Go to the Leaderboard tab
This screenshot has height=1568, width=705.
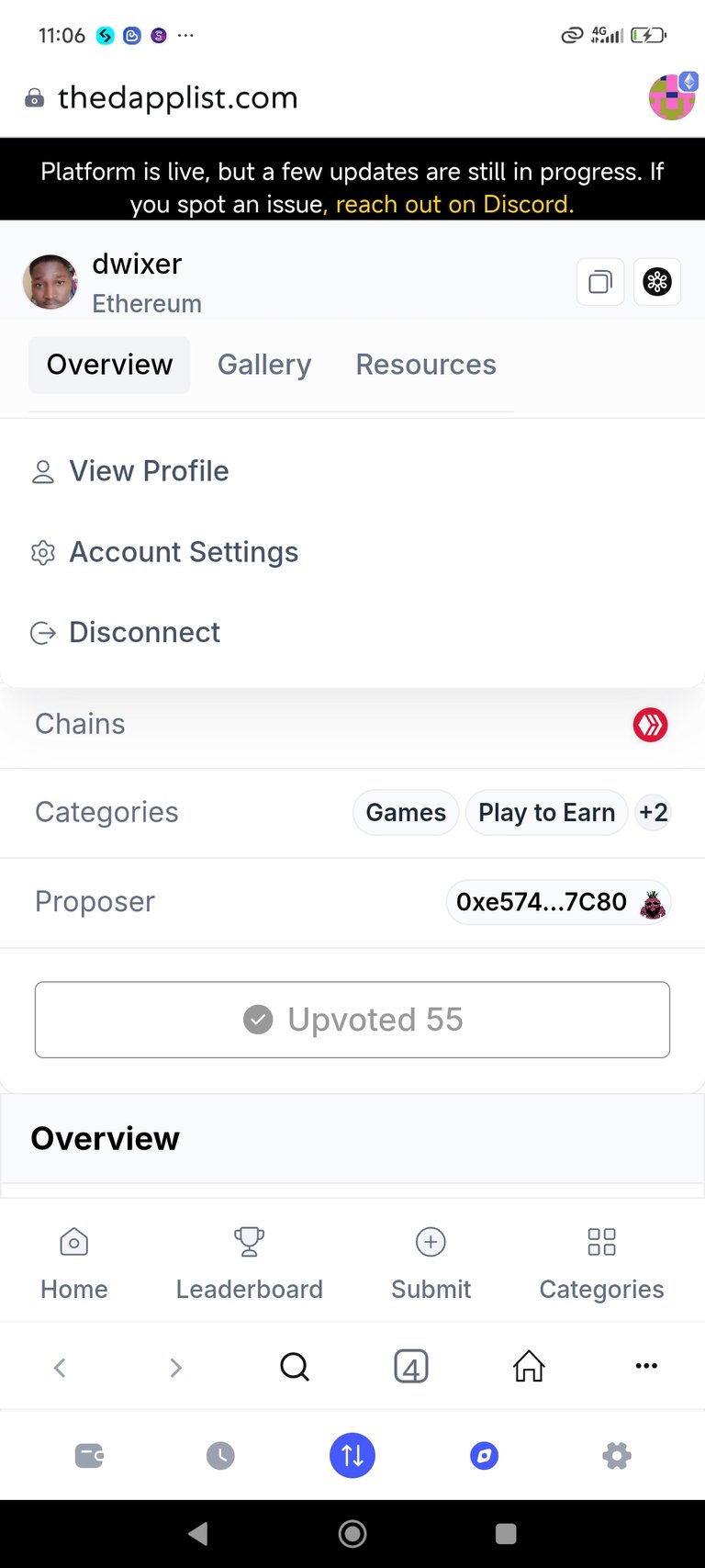pos(250,1264)
